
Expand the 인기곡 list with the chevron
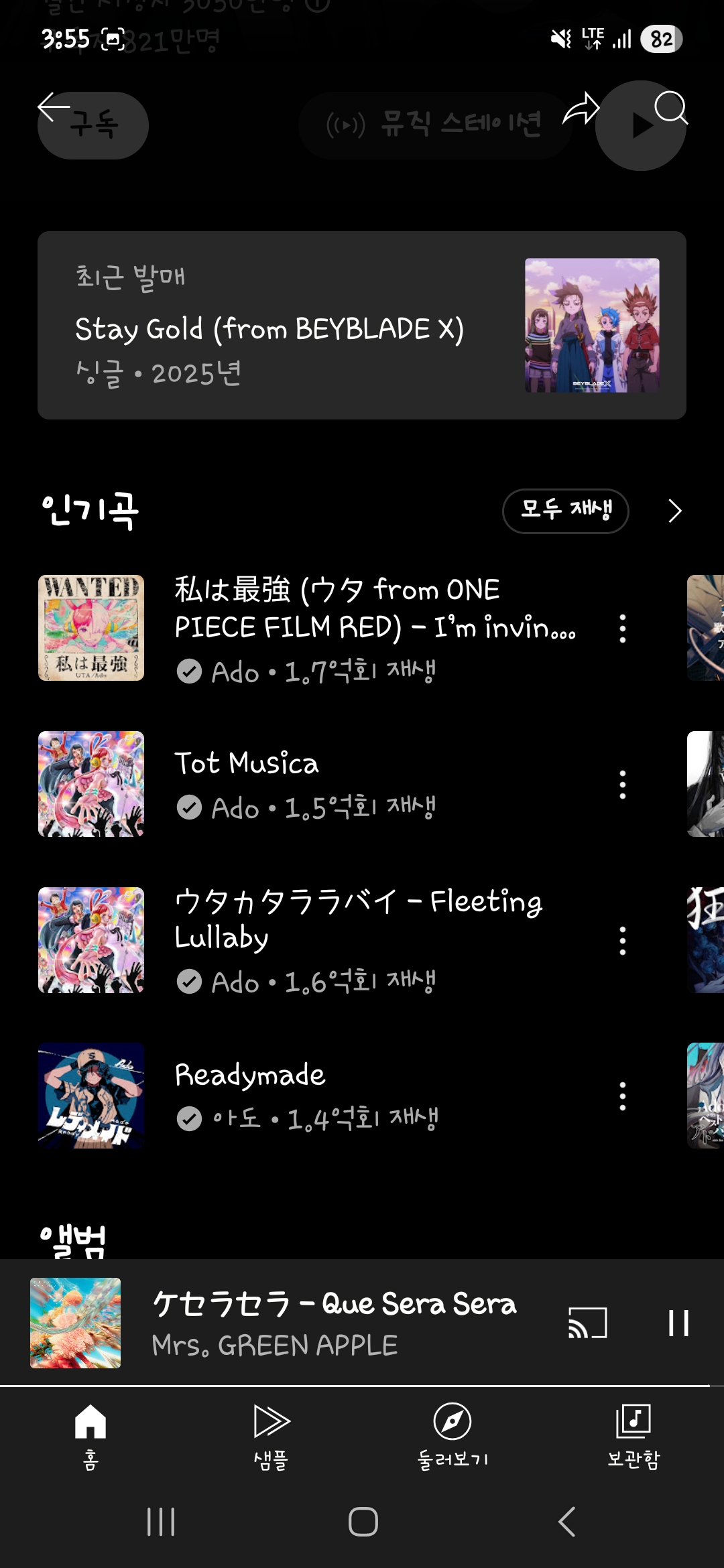pos(674,511)
